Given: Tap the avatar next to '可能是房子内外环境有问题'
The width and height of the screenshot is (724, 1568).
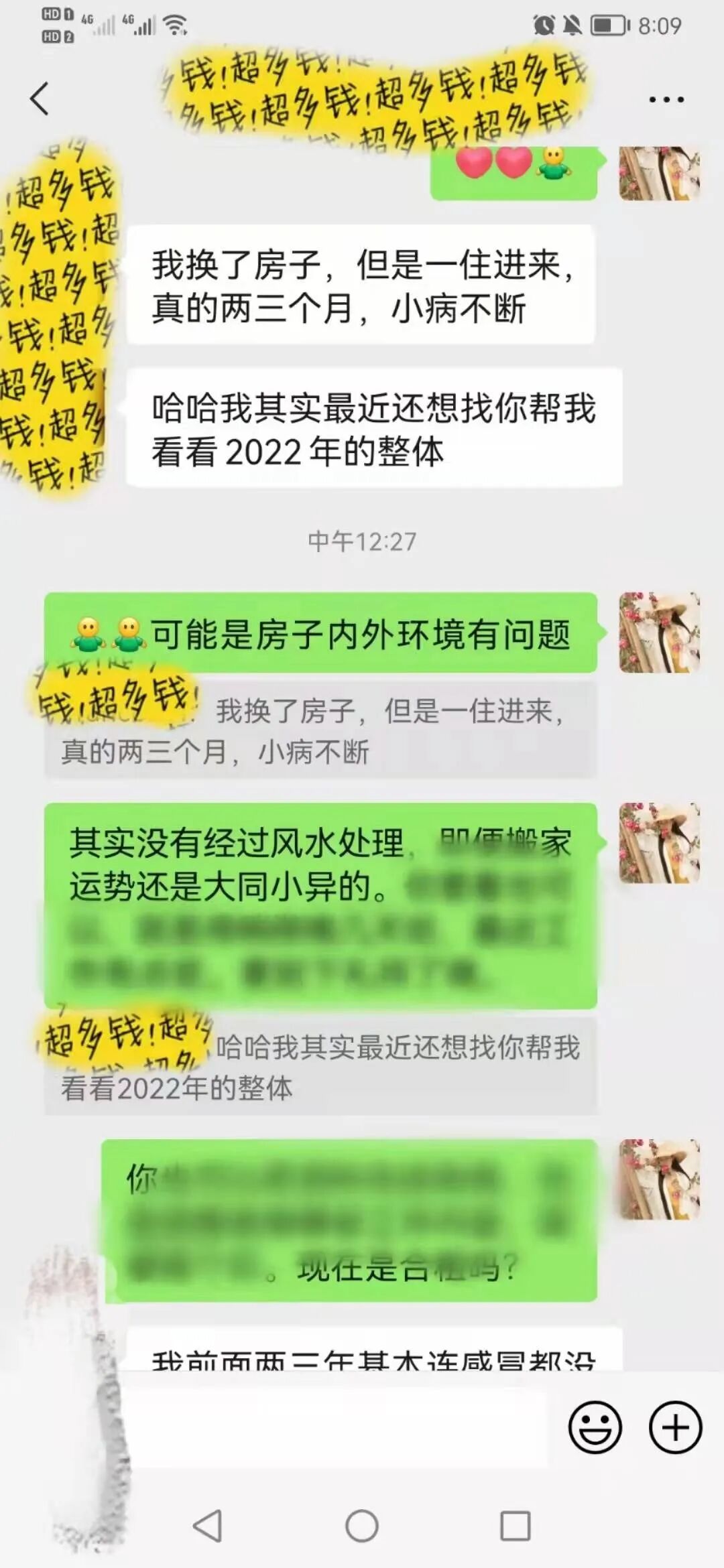Looking at the screenshot, I should 660,633.
